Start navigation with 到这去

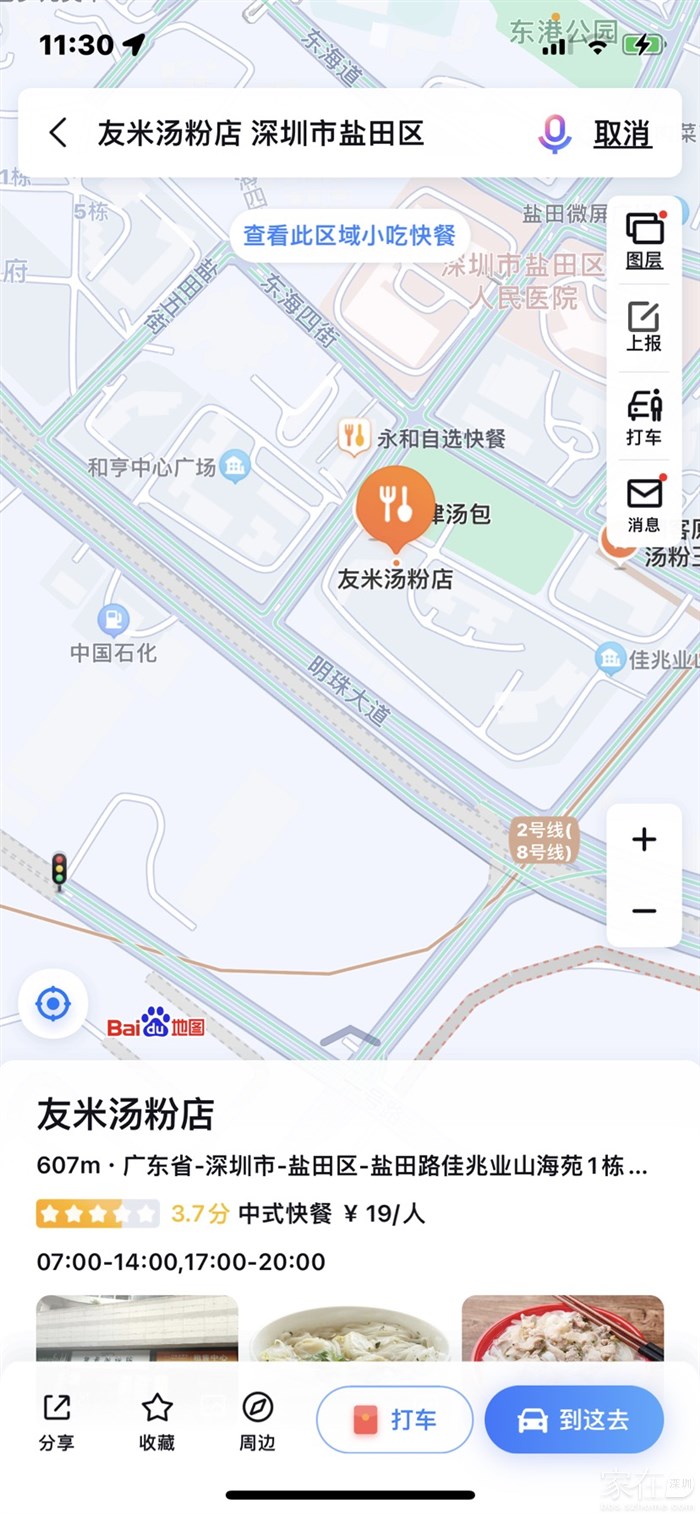[x=574, y=1419]
